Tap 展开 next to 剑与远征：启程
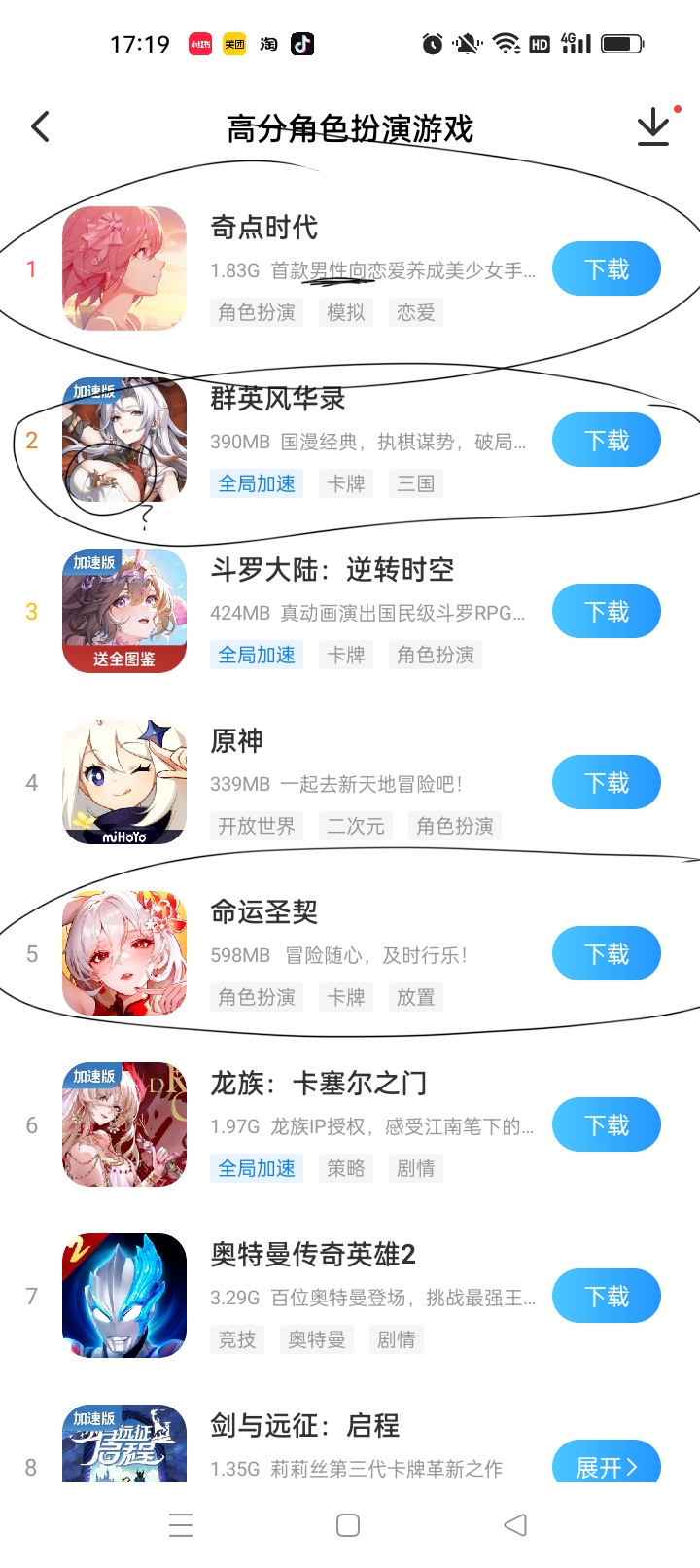The image size is (700, 1568). point(606,1465)
